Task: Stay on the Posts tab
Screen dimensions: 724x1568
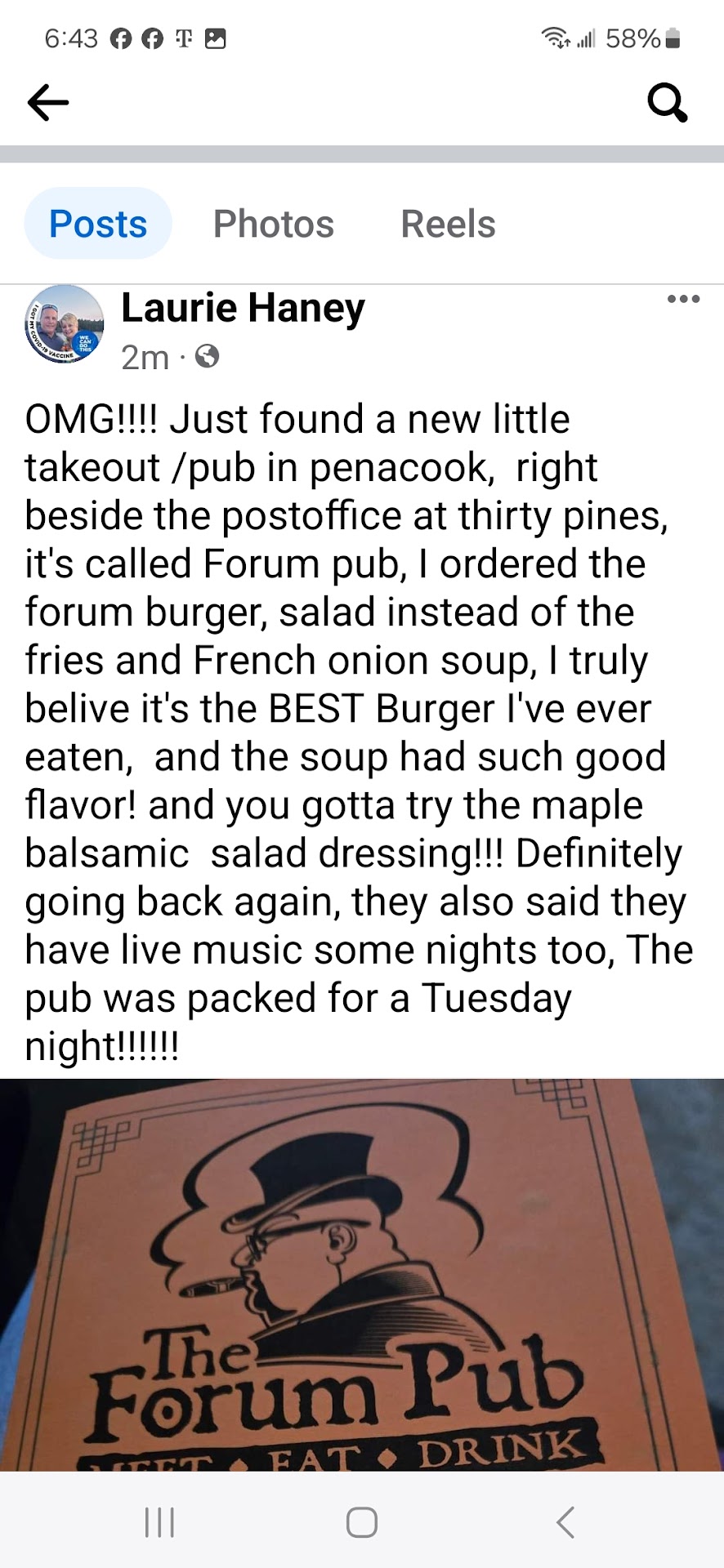Action: pyautogui.click(x=97, y=223)
